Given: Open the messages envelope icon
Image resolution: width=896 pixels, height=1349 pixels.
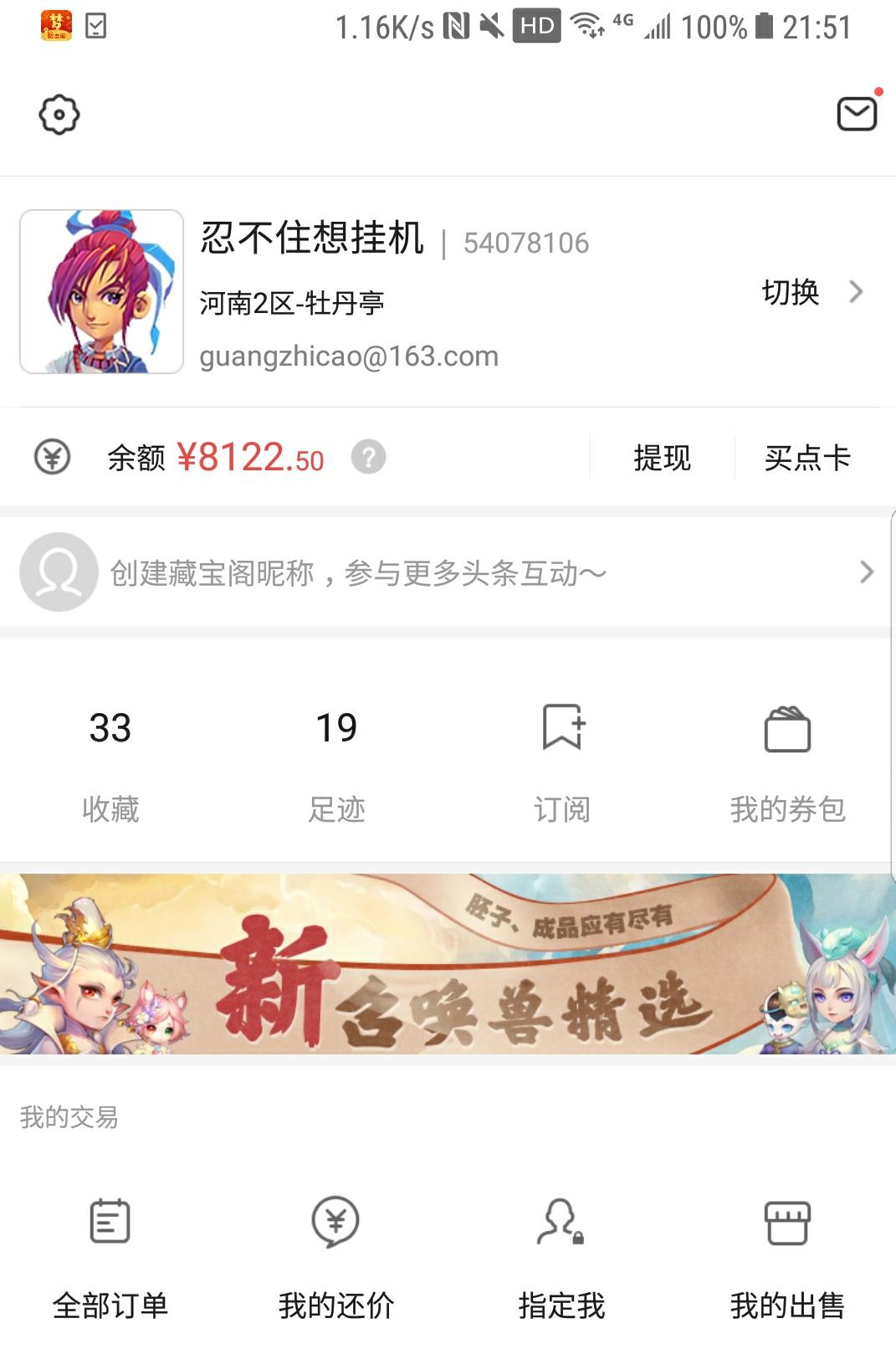Looking at the screenshot, I should coord(857,114).
